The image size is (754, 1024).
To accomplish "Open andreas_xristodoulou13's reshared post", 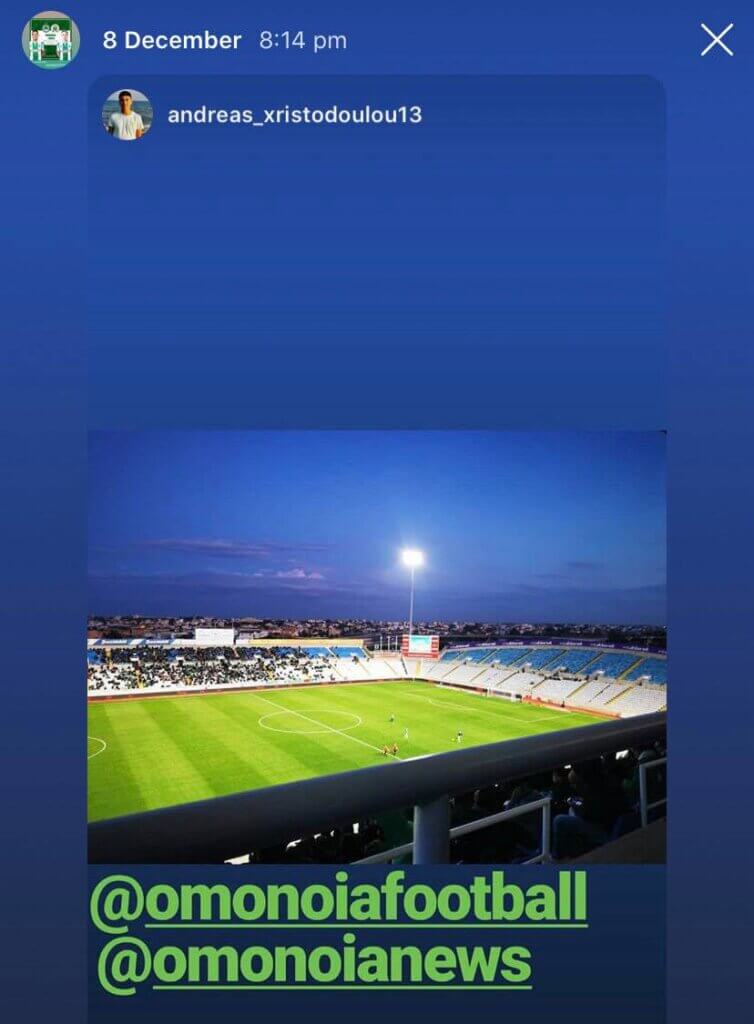I will (376, 645).
